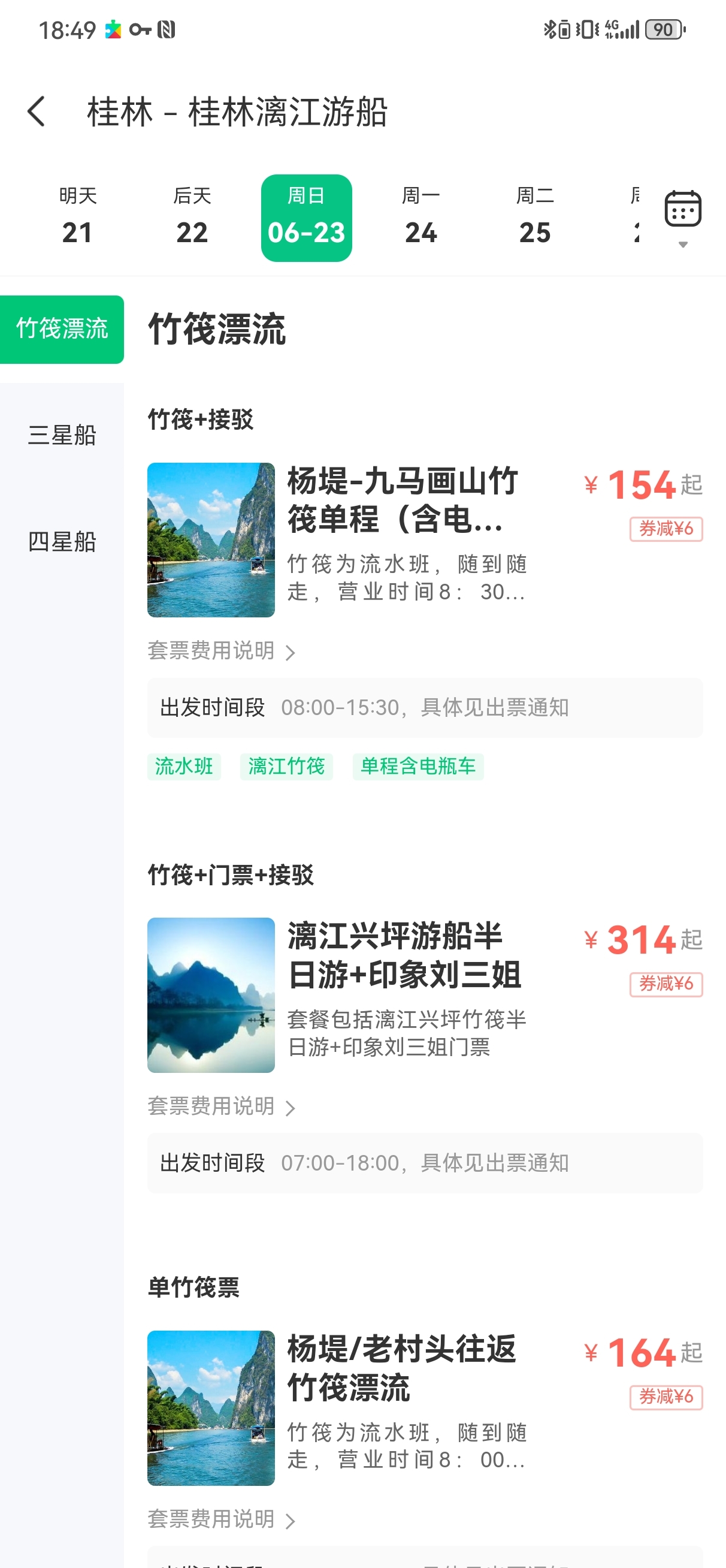Pick 周二 25 as the date
726x1568 pixels.
click(535, 218)
